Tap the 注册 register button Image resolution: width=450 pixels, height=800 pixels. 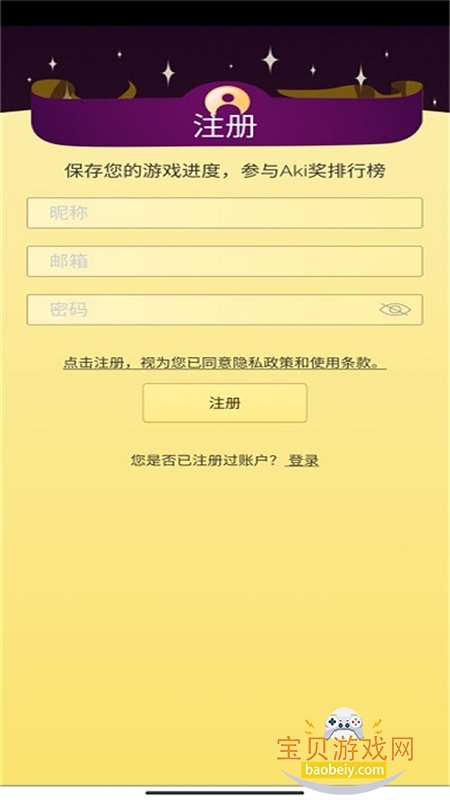tap(224, 403)
